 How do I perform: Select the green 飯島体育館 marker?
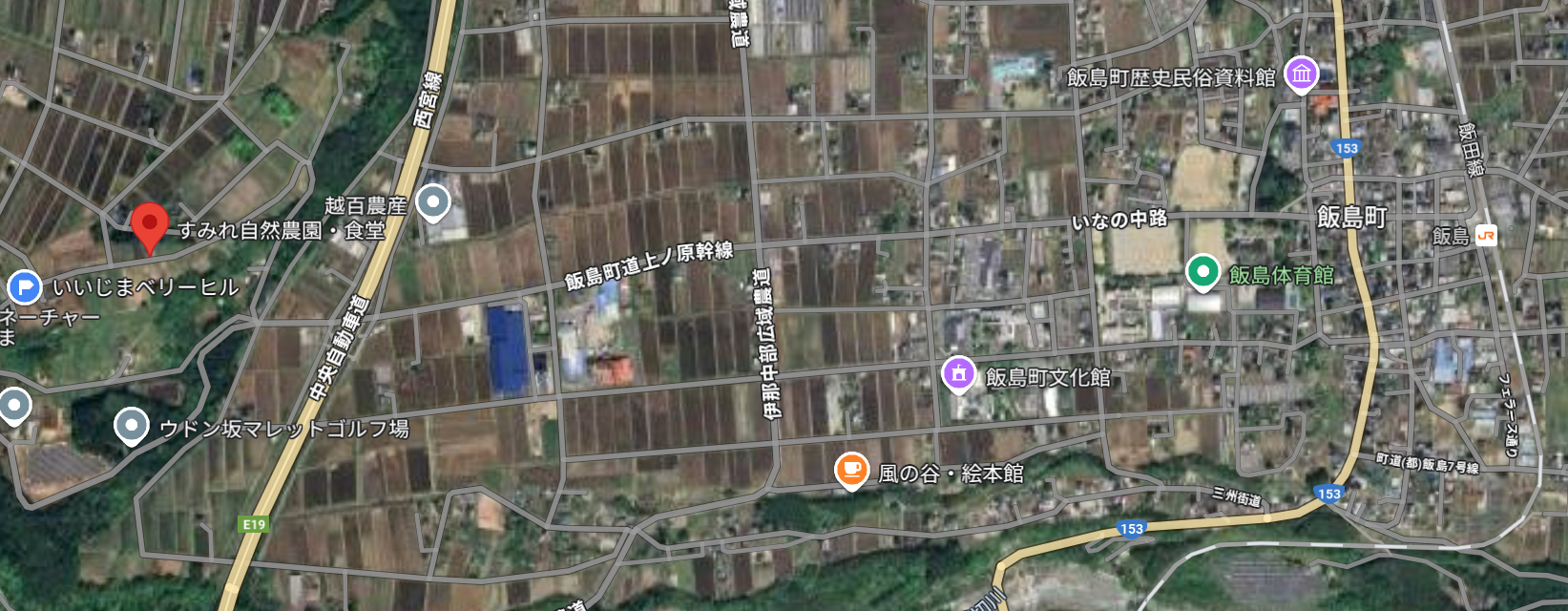coord(1203,272)
